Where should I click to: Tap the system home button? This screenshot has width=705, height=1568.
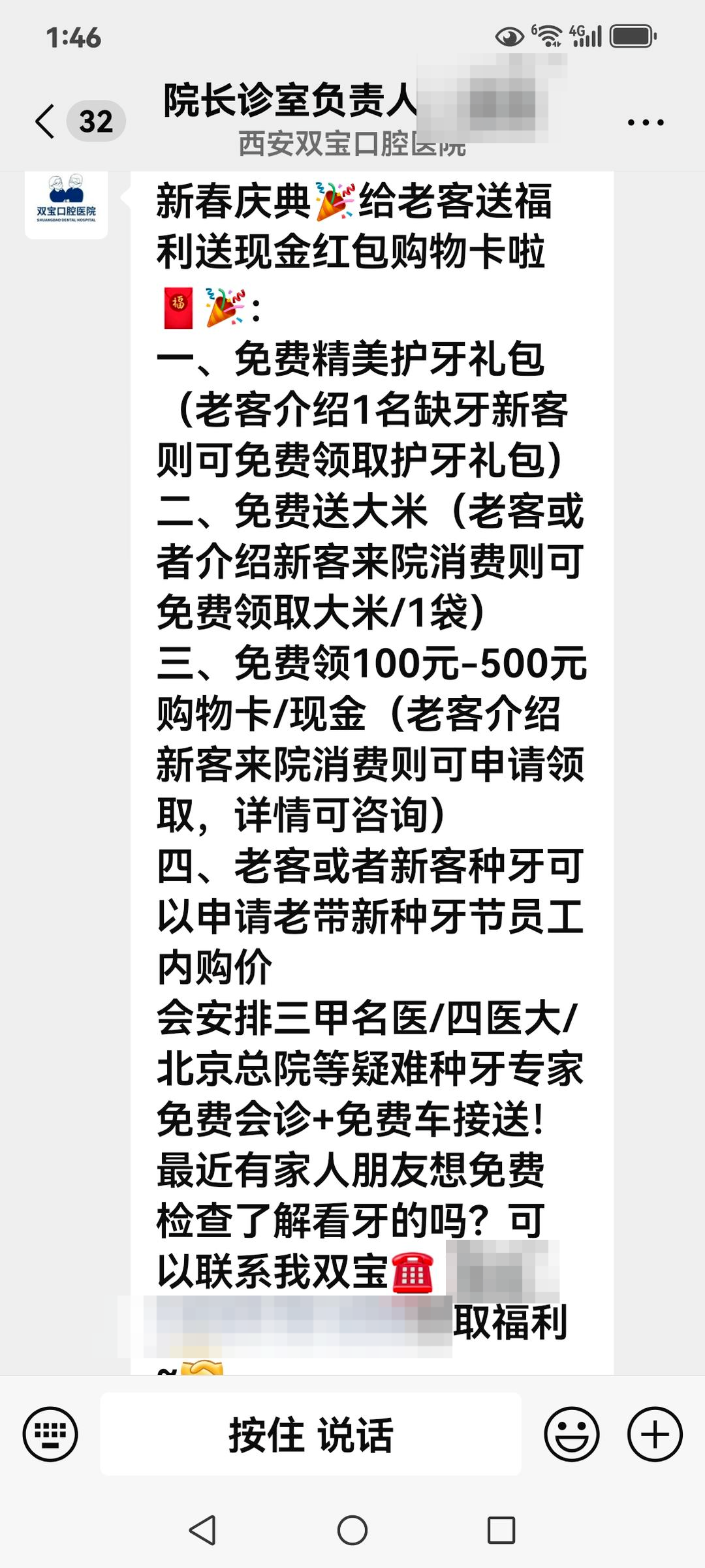coord(352,1530)
